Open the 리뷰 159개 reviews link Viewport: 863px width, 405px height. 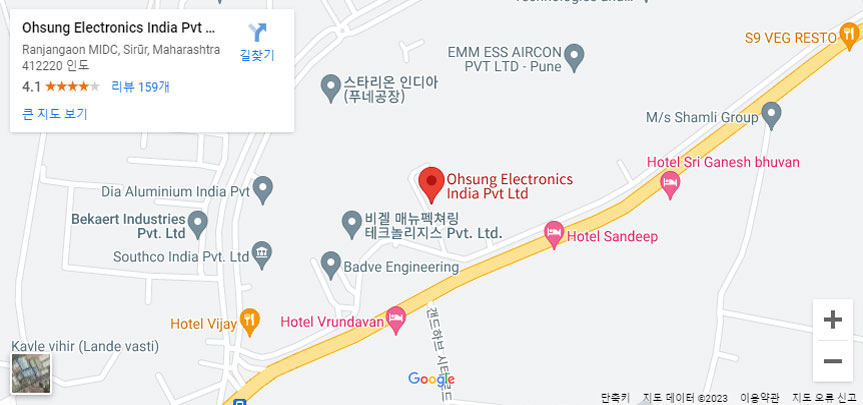click(140, 87)
